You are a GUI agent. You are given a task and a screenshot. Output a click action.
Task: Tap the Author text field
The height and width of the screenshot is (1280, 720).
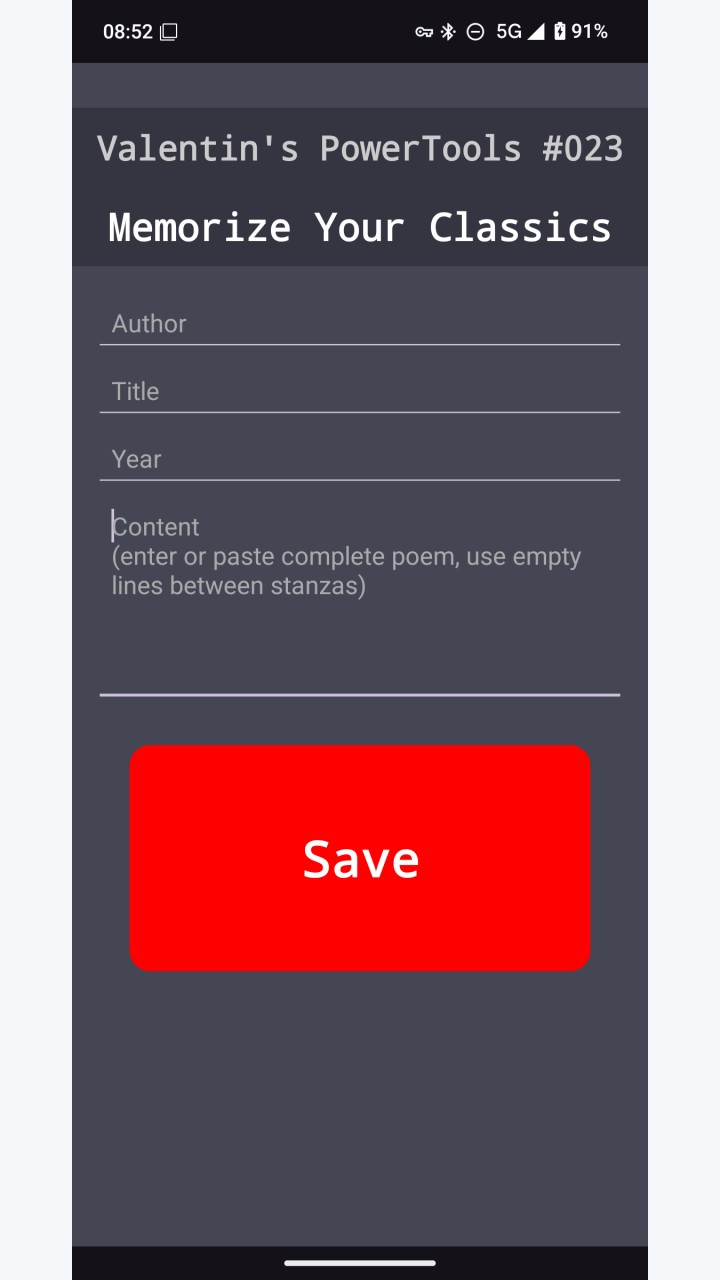point(360,323)
